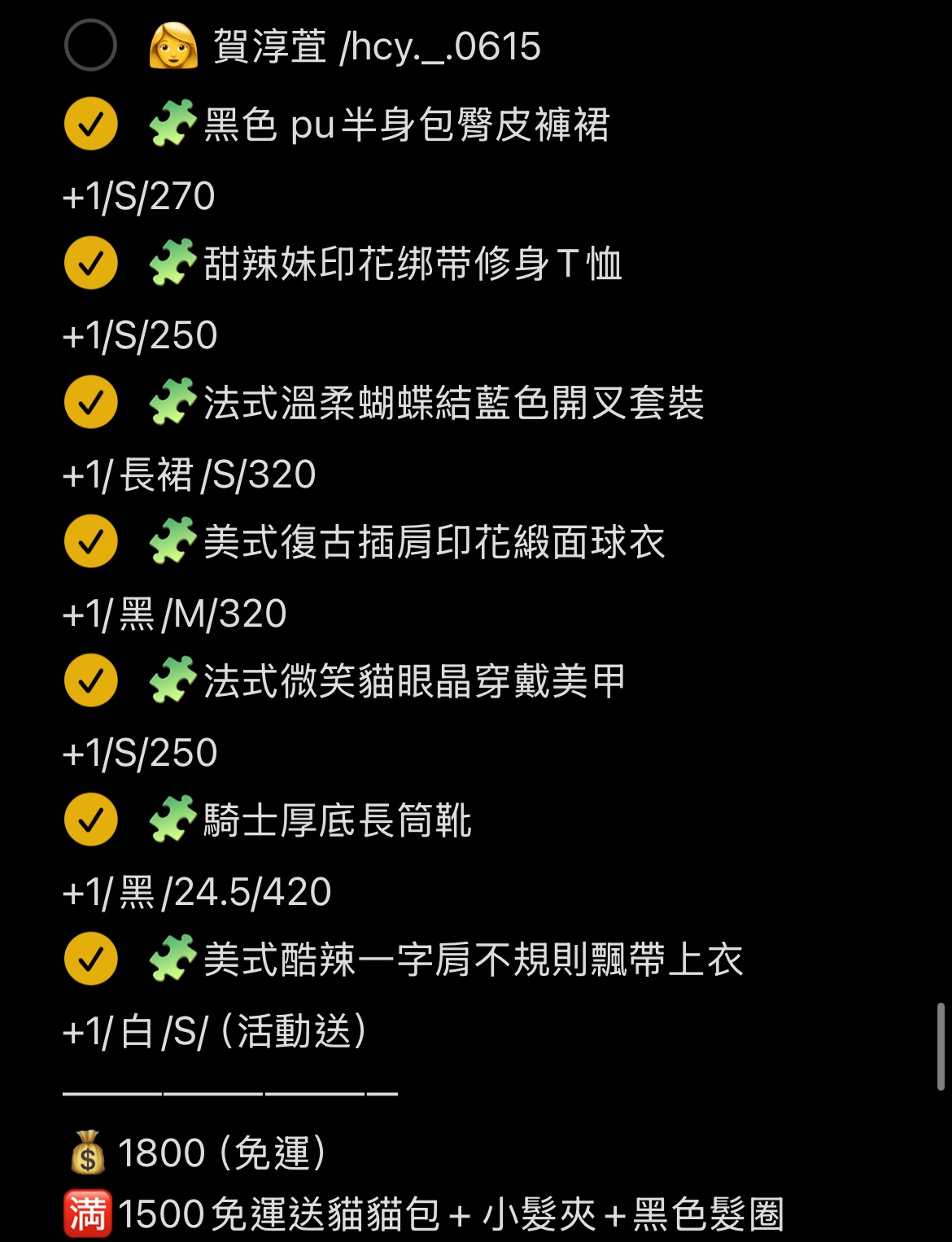
Task: Uncheck 黑色 pu半身包臀皮褲裙 item
Action: click(x=90, y=125)
